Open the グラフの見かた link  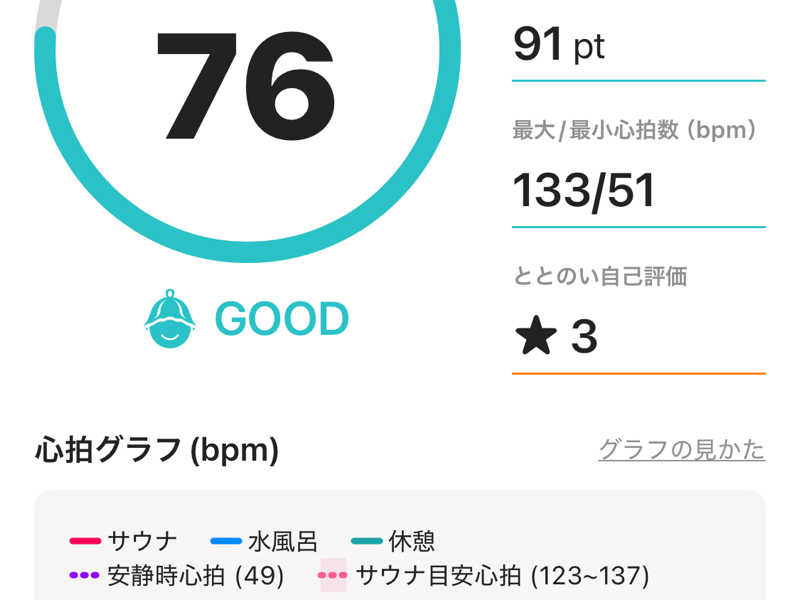(x=681, y=449)
